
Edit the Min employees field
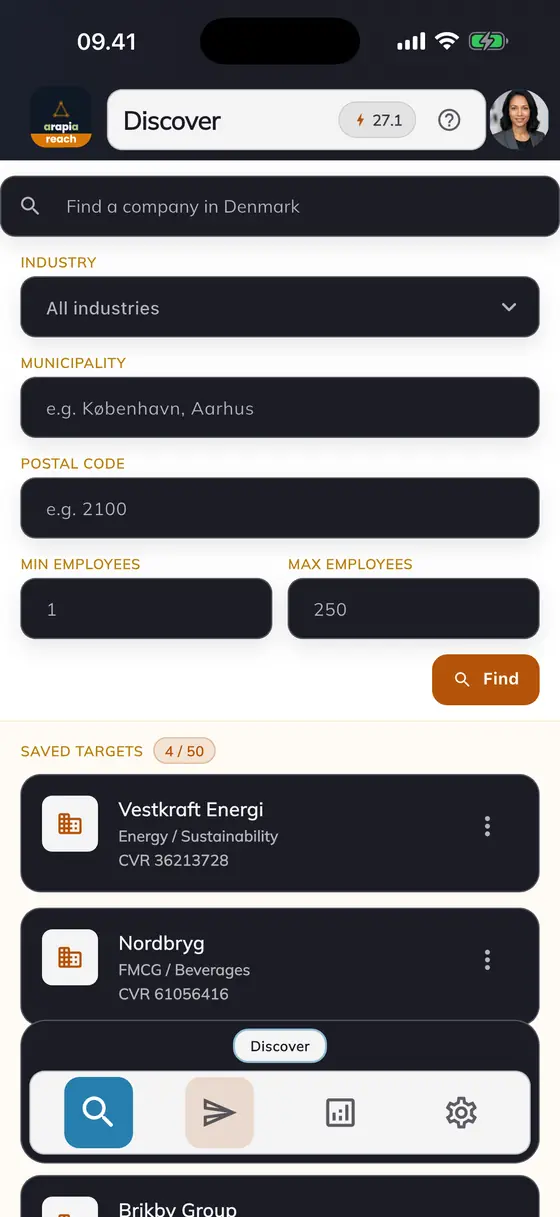[x=146, y=608]
